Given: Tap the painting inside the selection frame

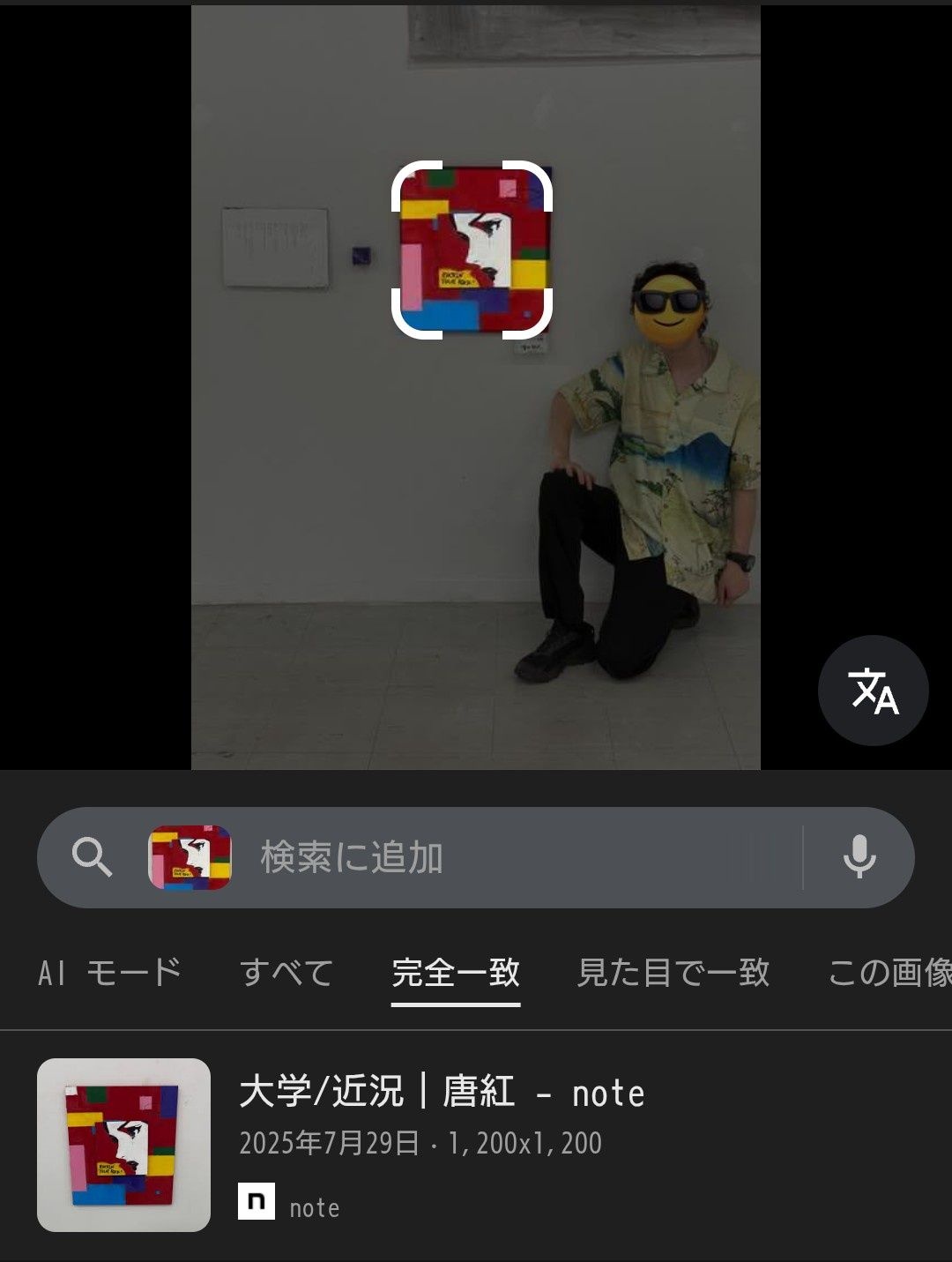Looking at the screenshot, I should click(x=473, y=250).
